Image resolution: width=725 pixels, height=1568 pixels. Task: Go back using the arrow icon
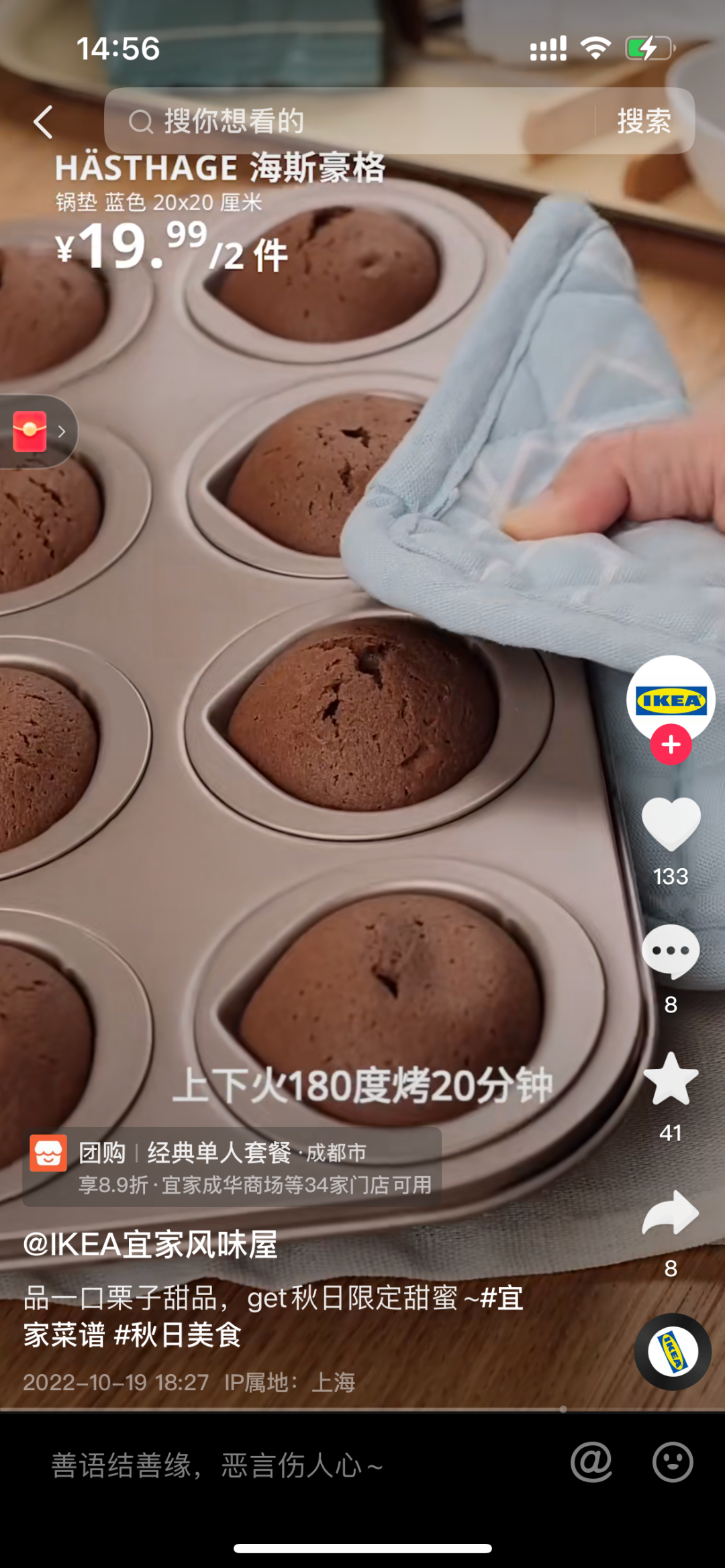[x=44, y=122]
